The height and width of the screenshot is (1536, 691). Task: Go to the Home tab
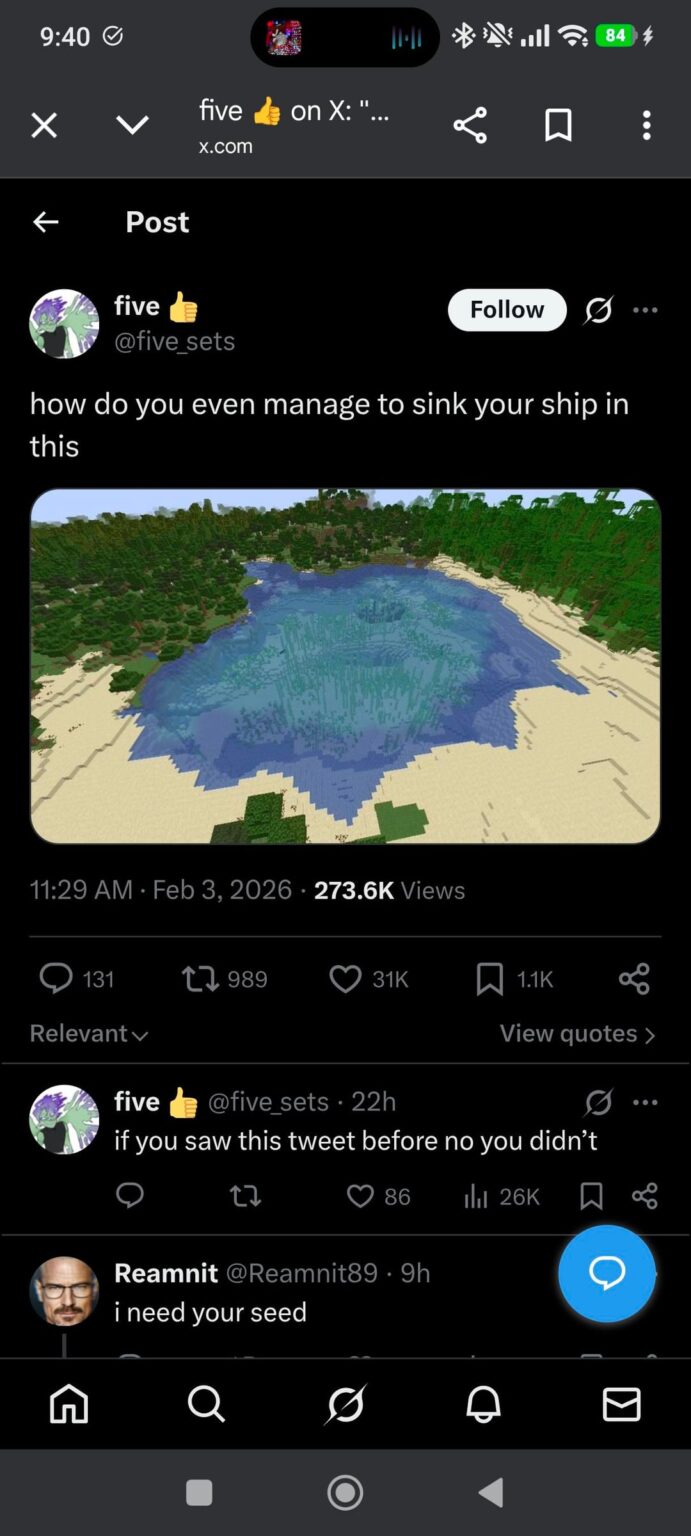click(x=69, y=1405)
